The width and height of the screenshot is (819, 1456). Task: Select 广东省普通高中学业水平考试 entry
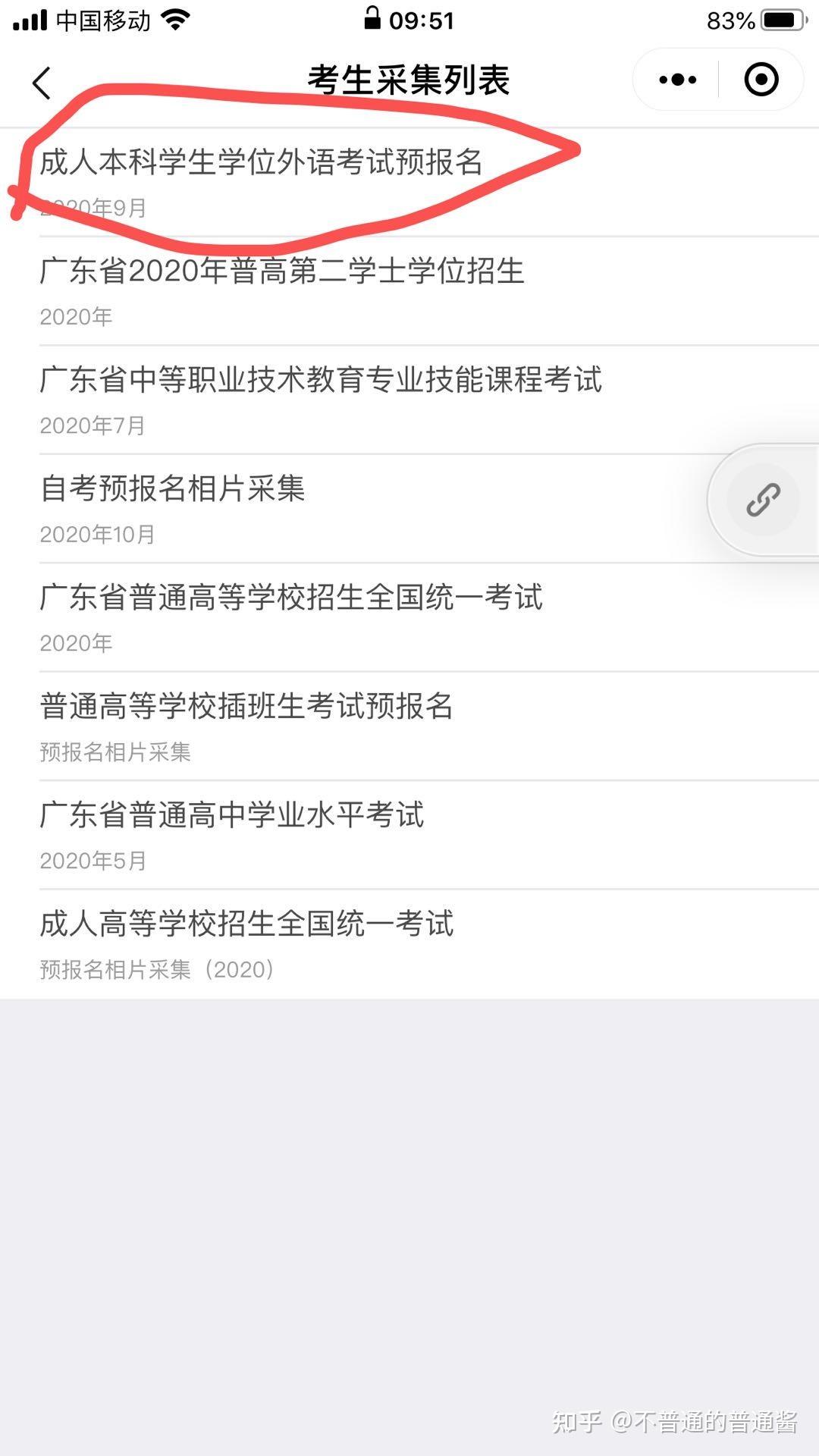click(x=233, y=816)
